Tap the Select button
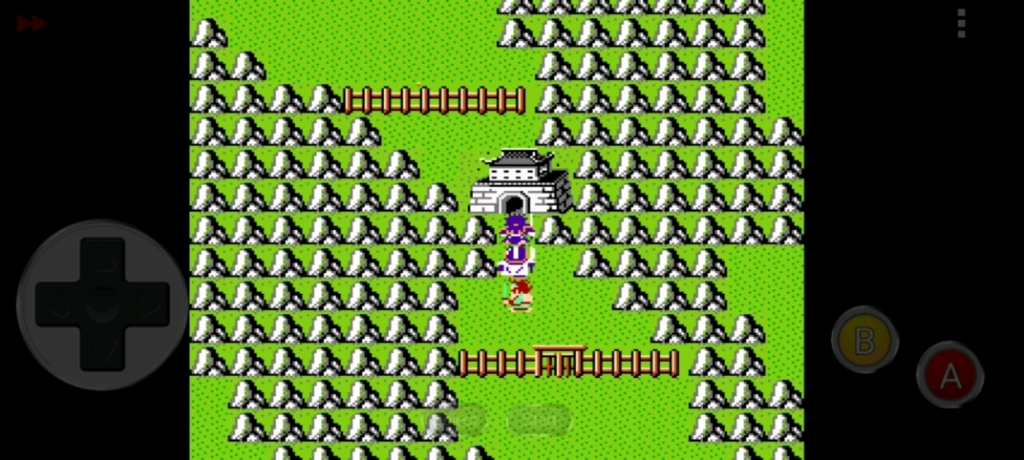The width and height of the screenshot is (1024, 460). (x=455, y=420)
